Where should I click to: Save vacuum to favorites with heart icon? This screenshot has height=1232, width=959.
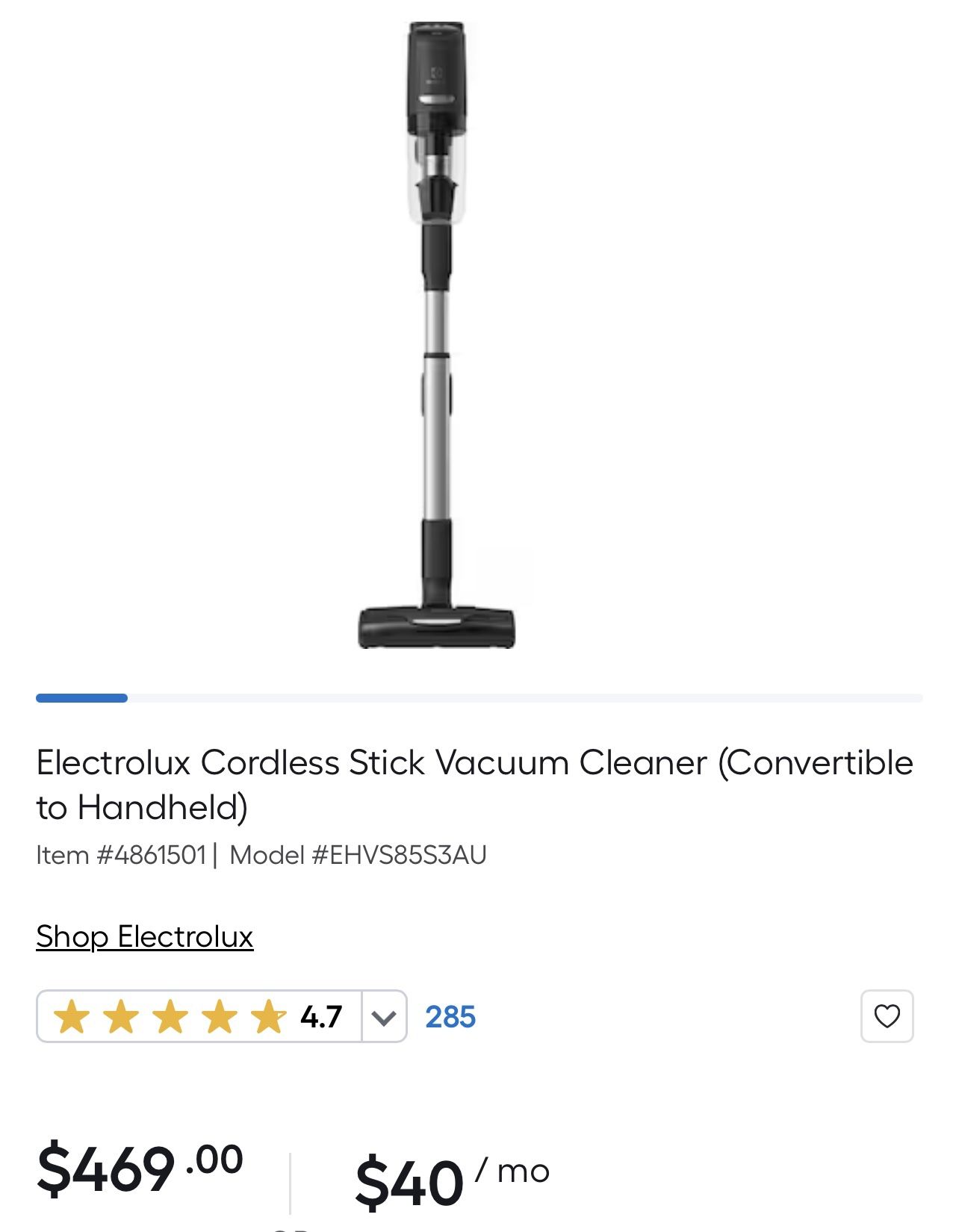(x=887, y=1015)
